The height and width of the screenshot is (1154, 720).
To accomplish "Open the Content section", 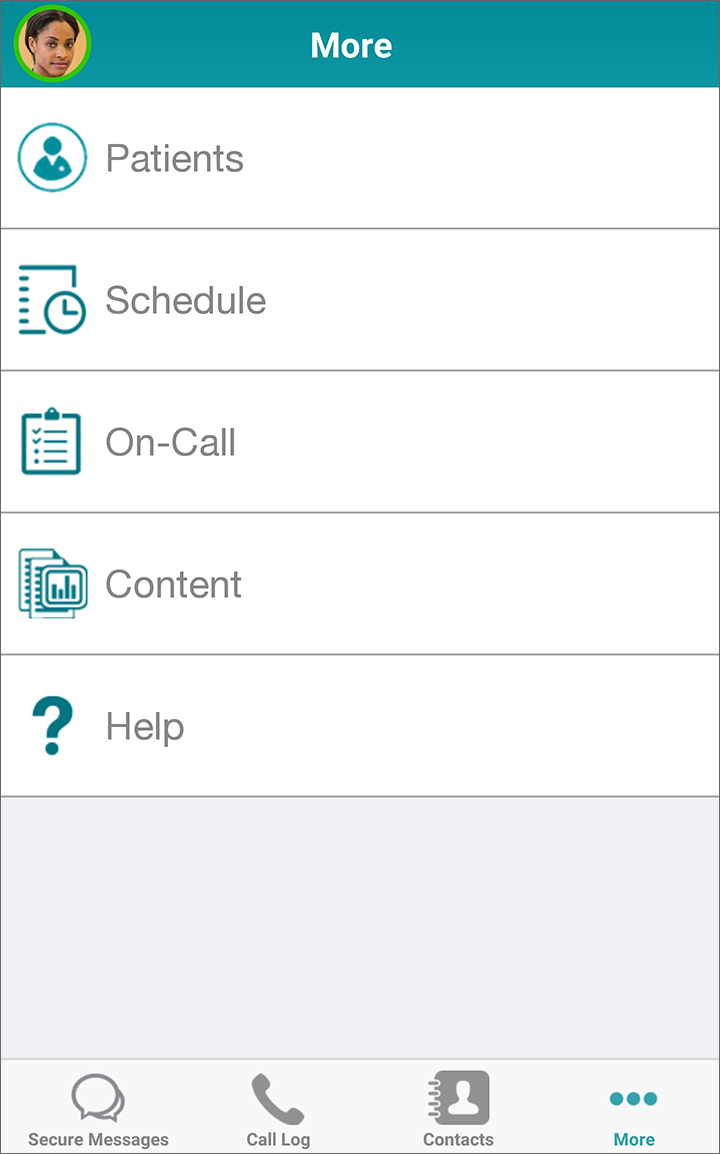I will tap(360, 584).
